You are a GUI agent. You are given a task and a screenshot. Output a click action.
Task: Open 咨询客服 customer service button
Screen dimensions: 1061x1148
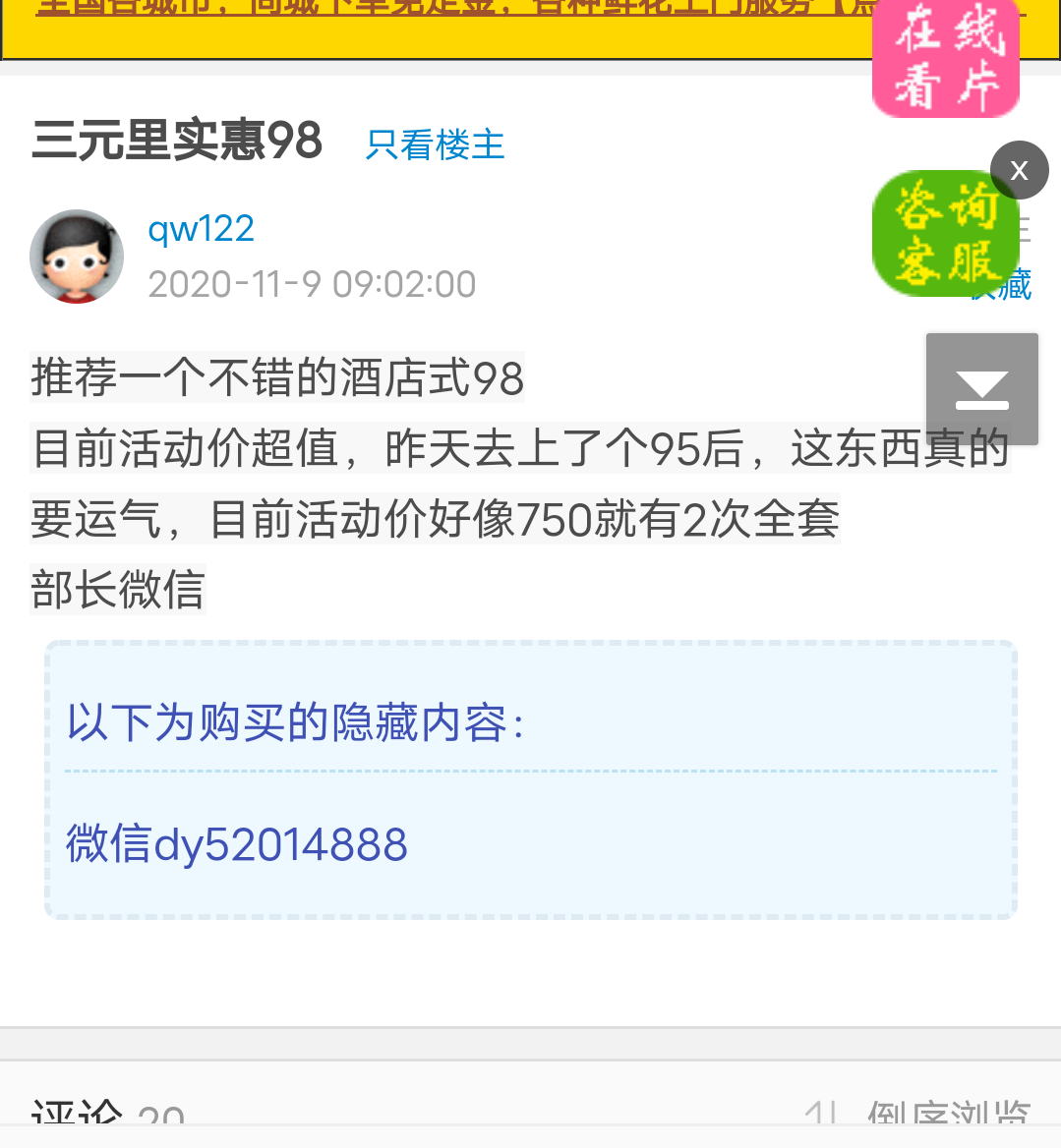coord(945,234)
